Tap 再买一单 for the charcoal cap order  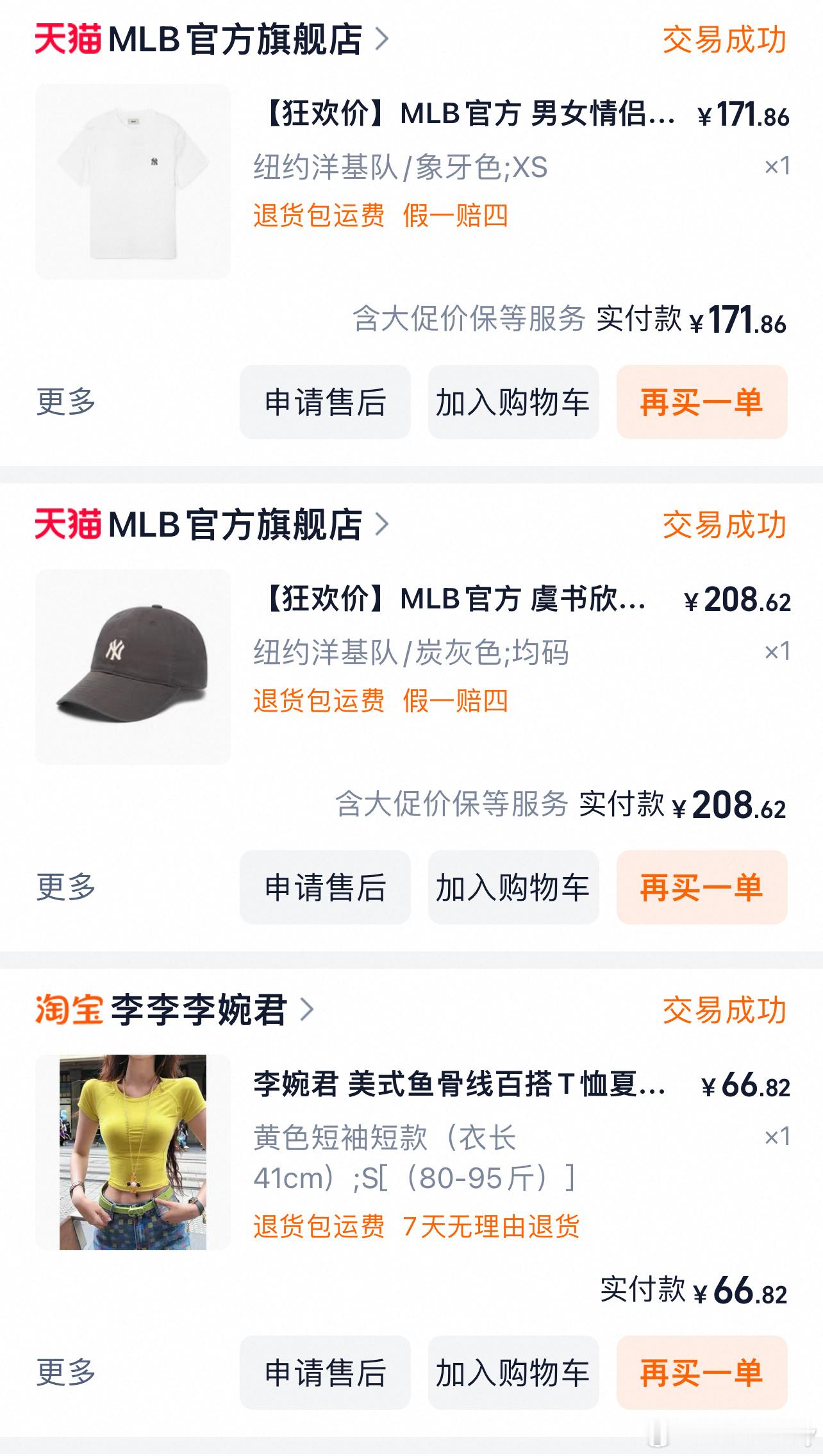pyautogui.click(x=702, y=887)
